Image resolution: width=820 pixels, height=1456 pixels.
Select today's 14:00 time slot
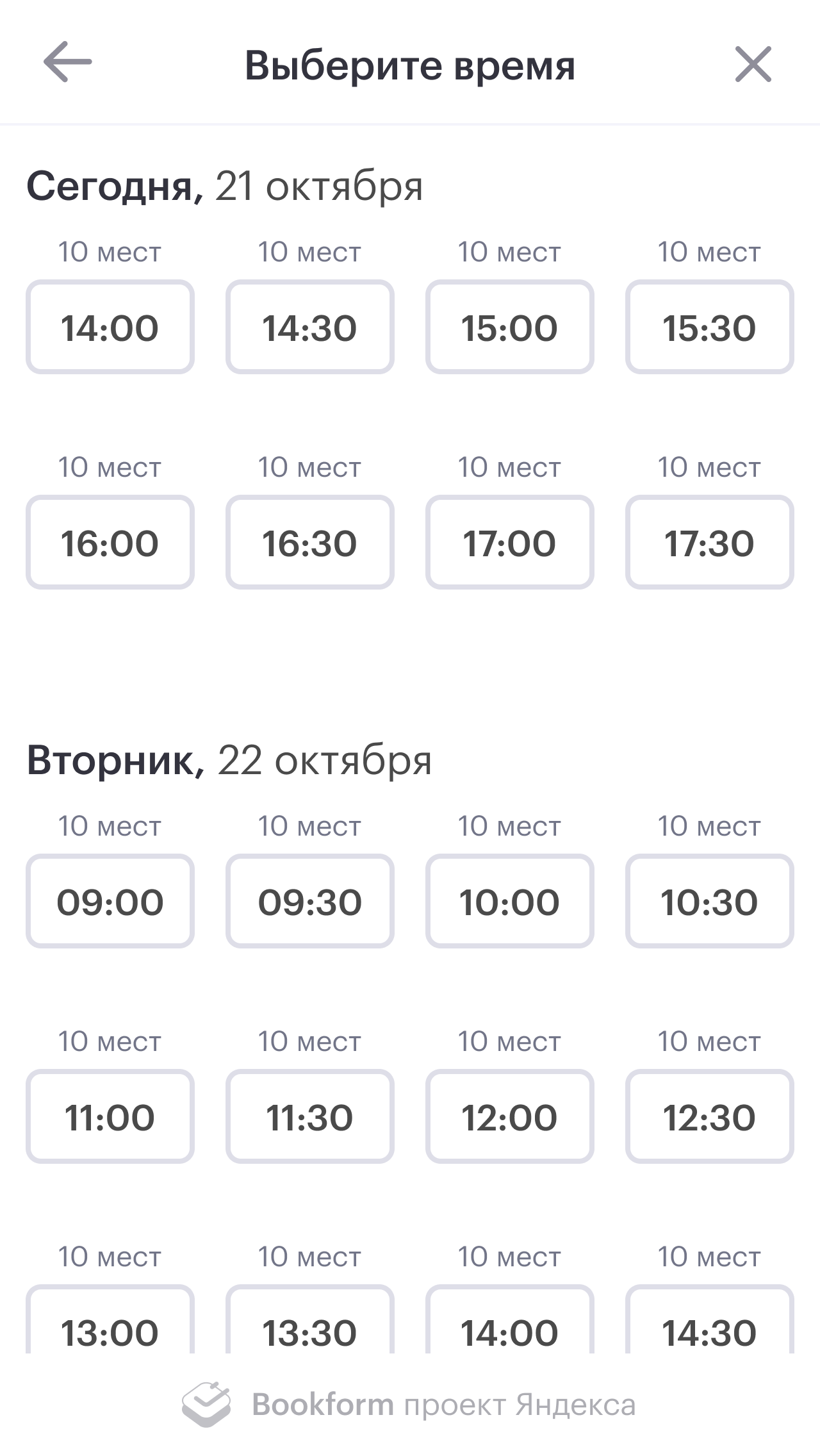tap(110, 327)
